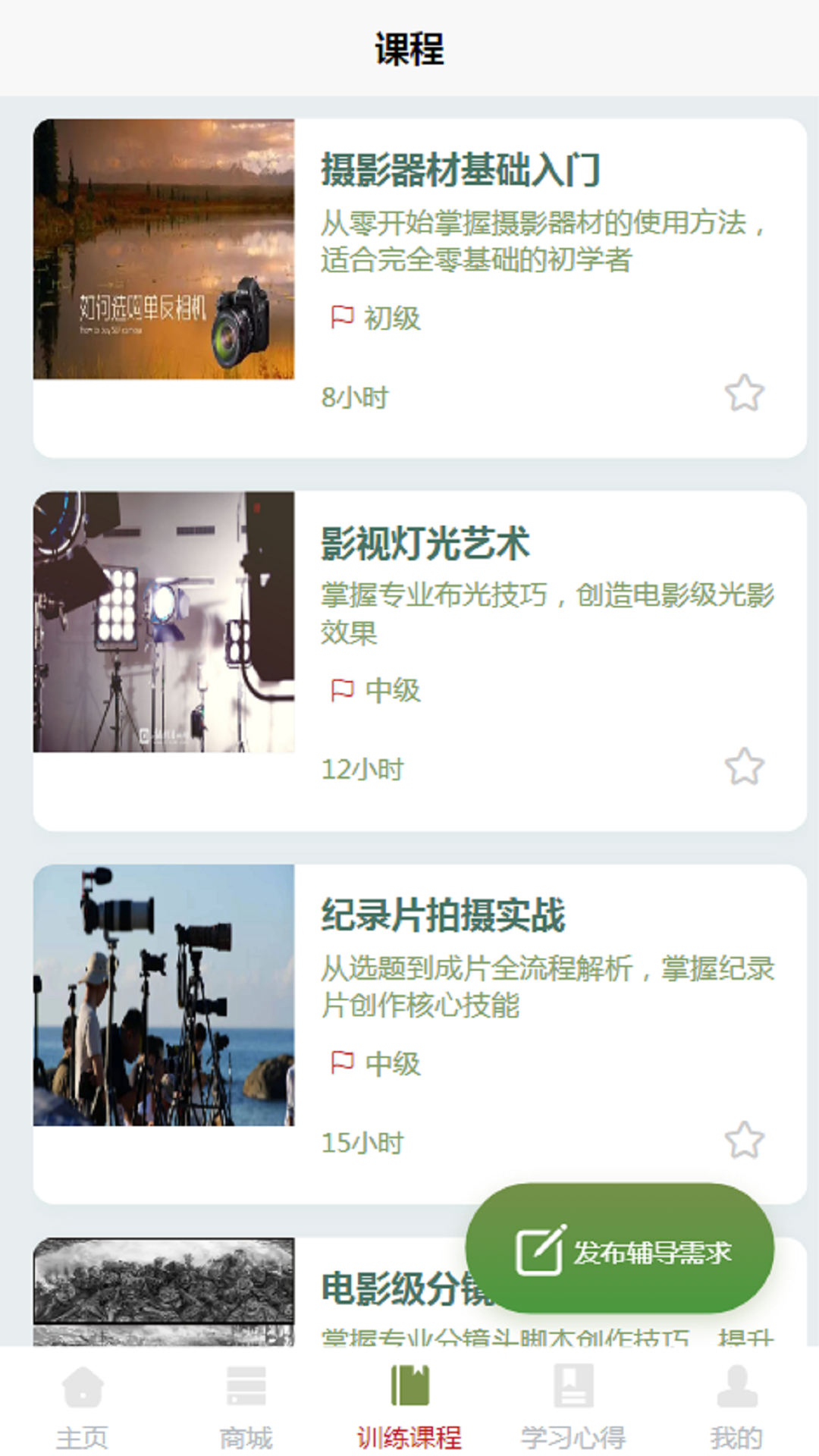Favorite the 摄影器材基础入门 course star
The height and width of the screenshot is (1456, 819).
tap(744, 394)
